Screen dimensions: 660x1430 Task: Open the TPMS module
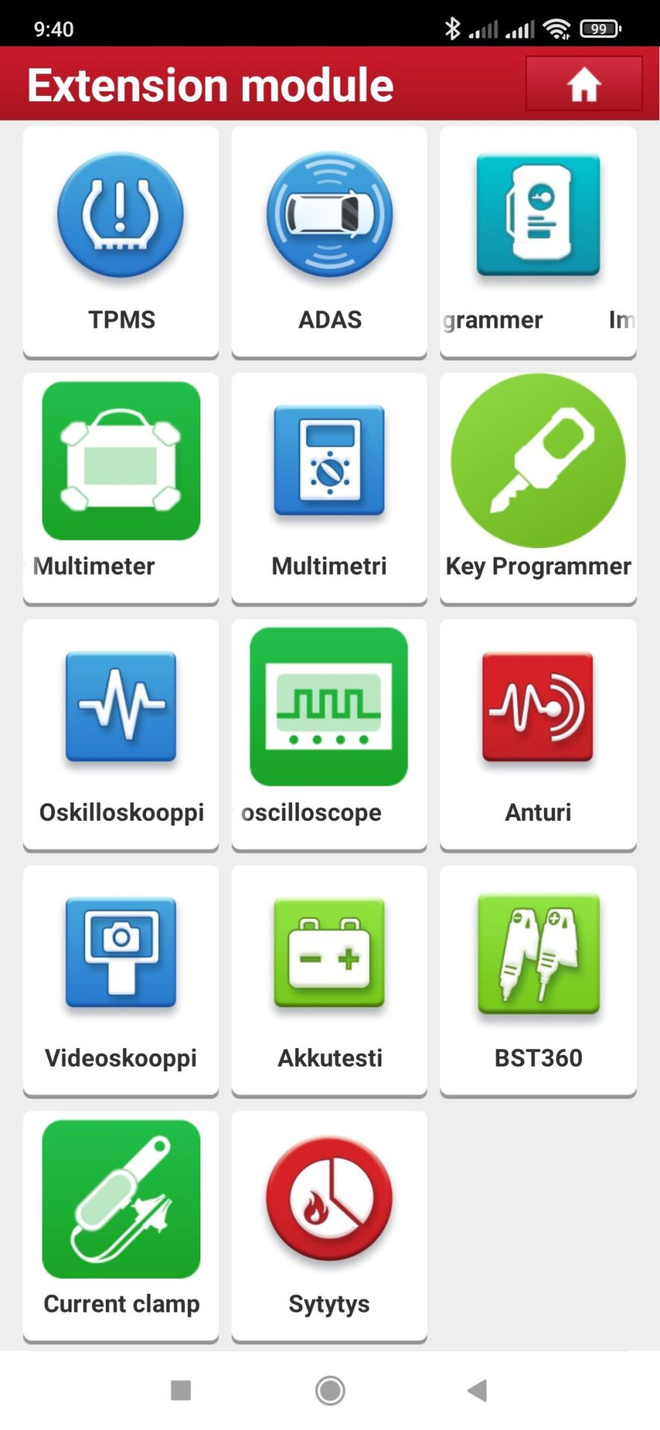pyautogui.click(x=121, y=242)
